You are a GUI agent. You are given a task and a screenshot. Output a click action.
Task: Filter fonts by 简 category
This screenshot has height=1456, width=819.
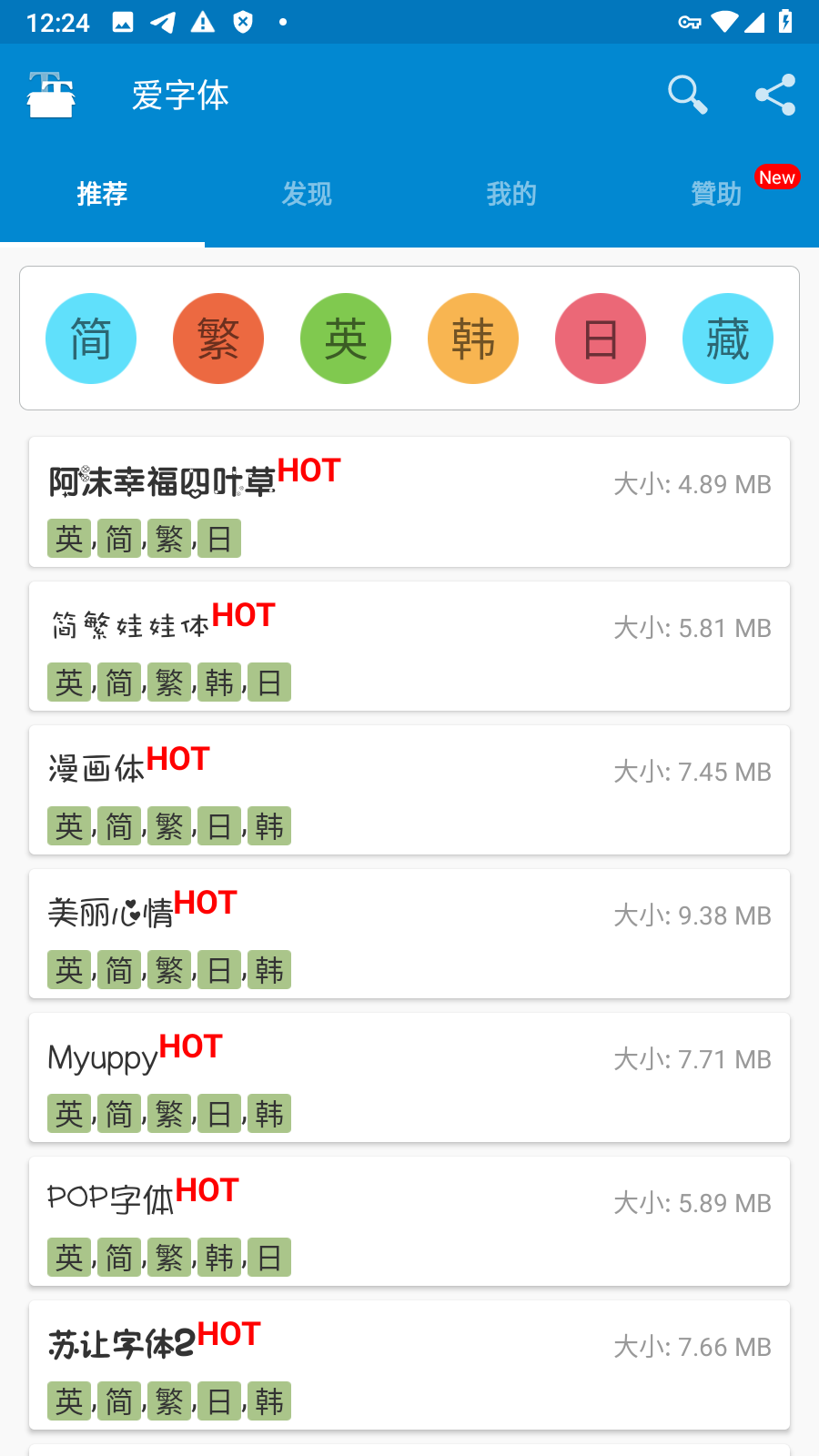91,339
